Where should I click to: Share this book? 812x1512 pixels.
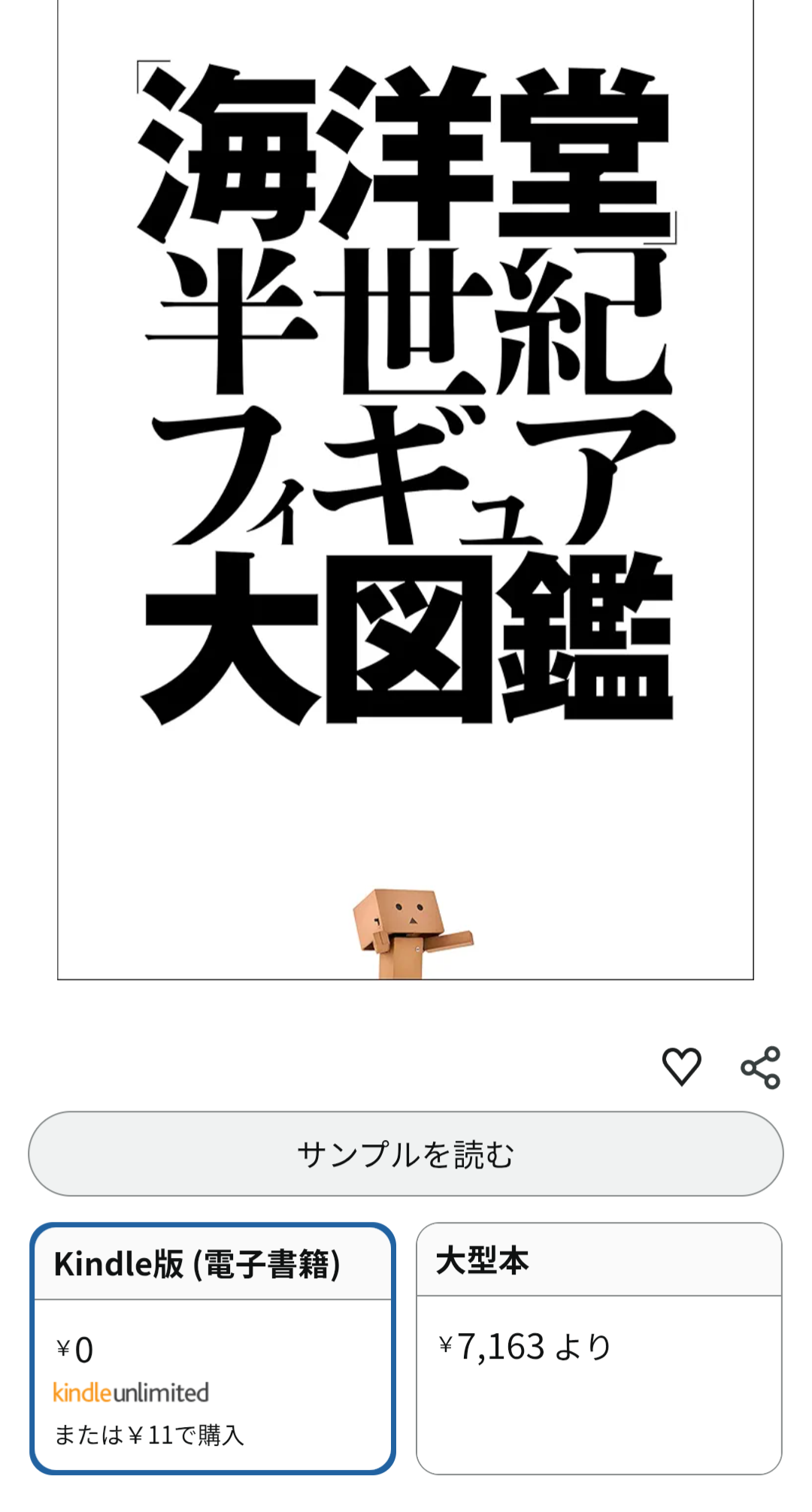pyautogui.click(x=761, y=1067)
